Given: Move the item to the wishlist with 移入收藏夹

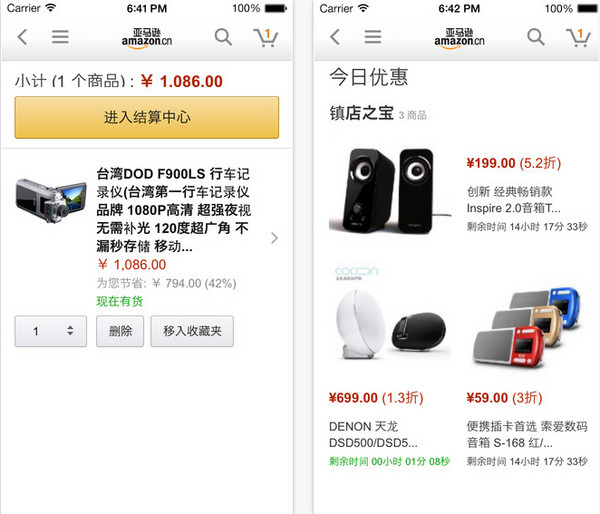Looking at the screenshot, I should tap(192, 331).
